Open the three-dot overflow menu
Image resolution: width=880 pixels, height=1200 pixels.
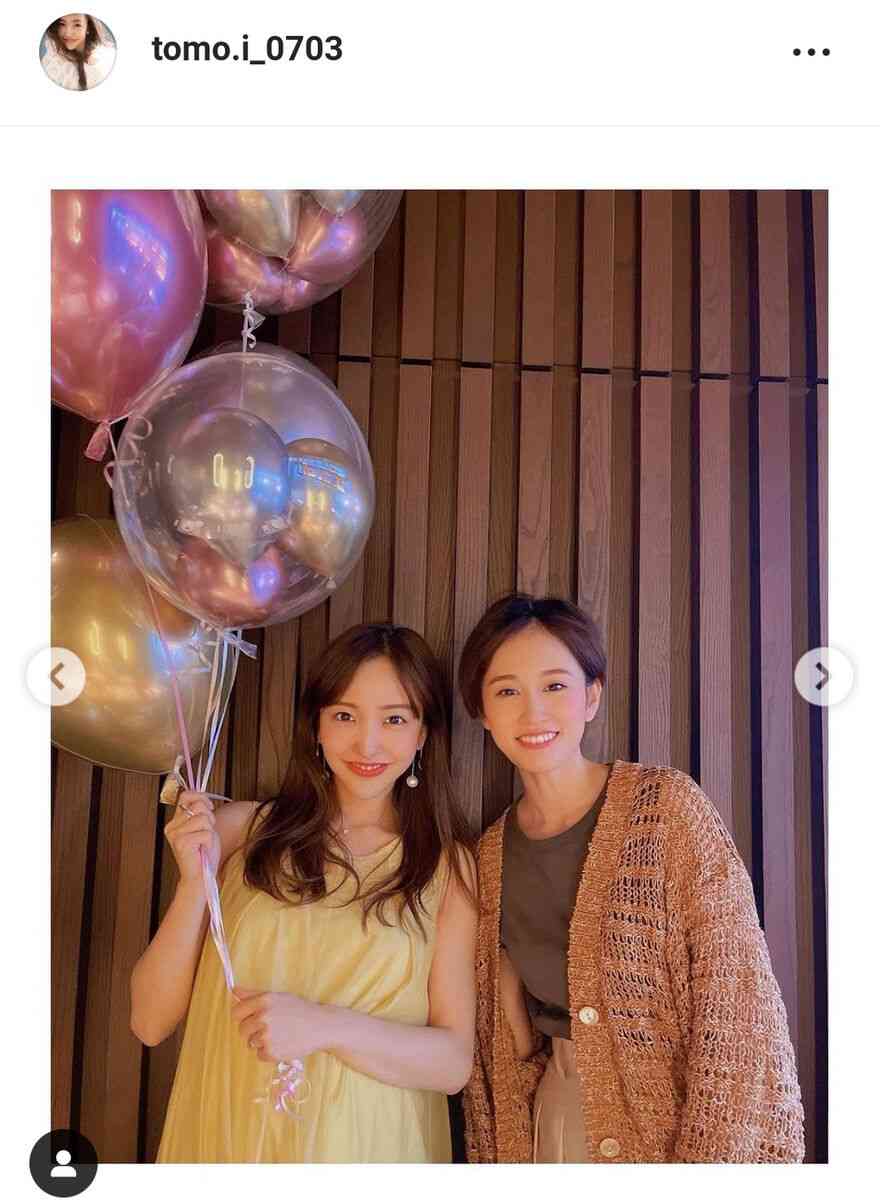(x=810, y=52)
